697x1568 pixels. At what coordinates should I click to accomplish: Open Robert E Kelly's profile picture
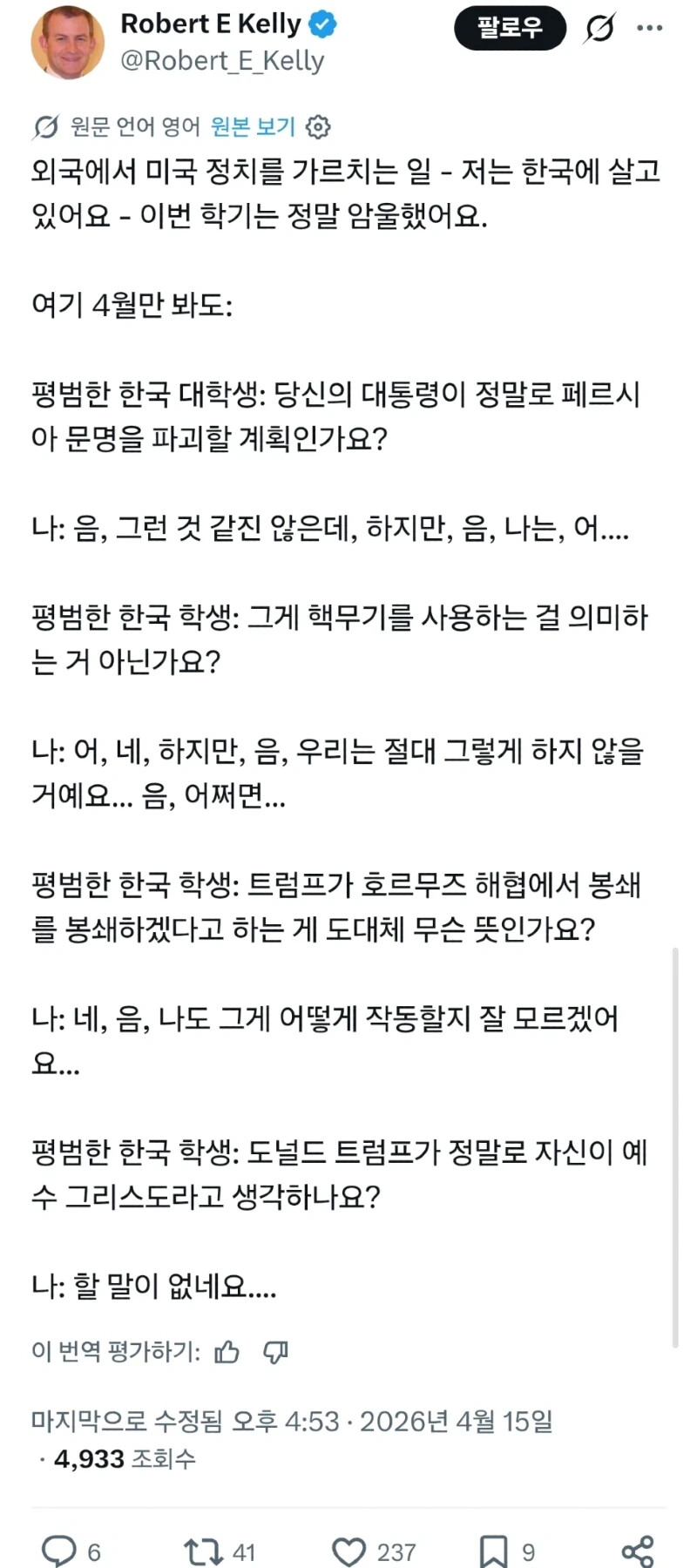[x=67, y=42]
